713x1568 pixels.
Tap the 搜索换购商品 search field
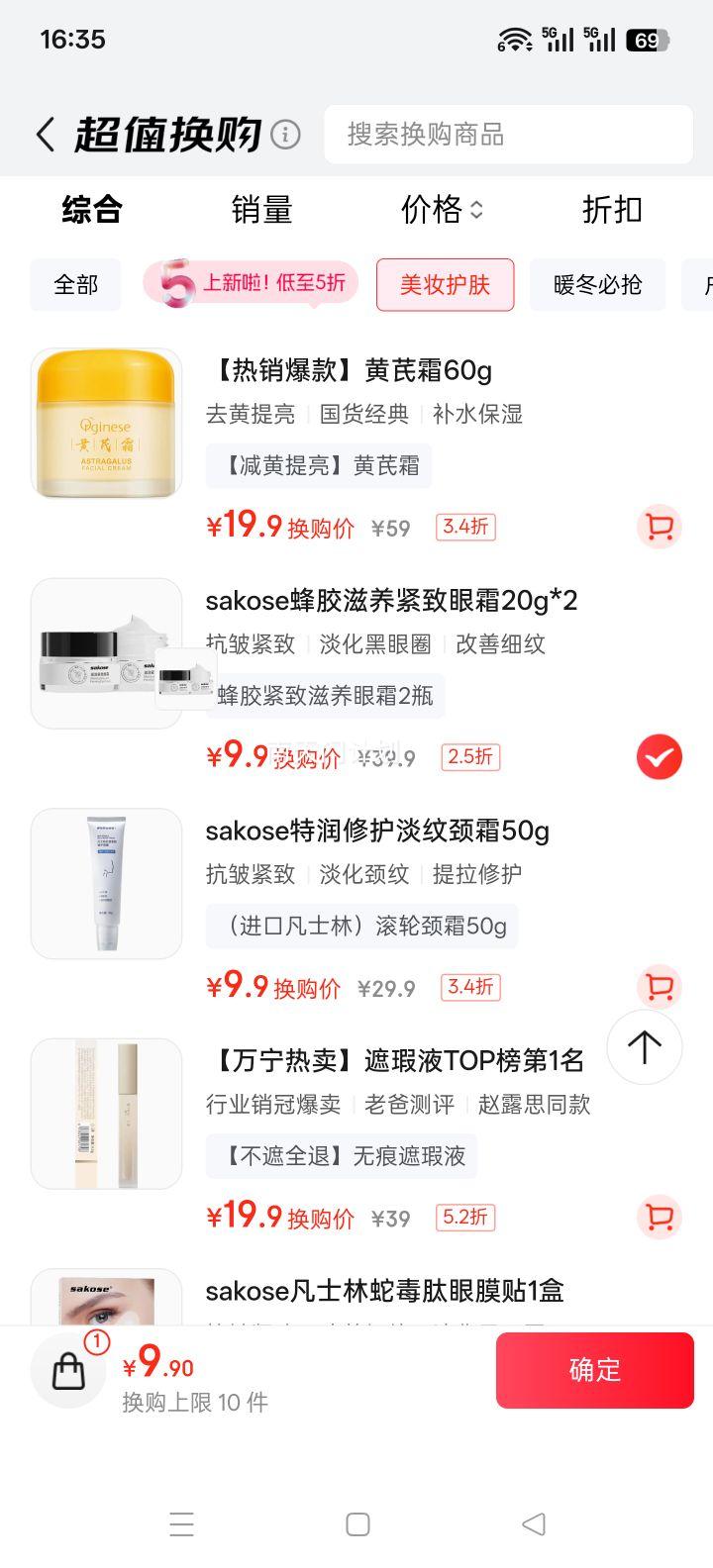click(x=507, y=135)
